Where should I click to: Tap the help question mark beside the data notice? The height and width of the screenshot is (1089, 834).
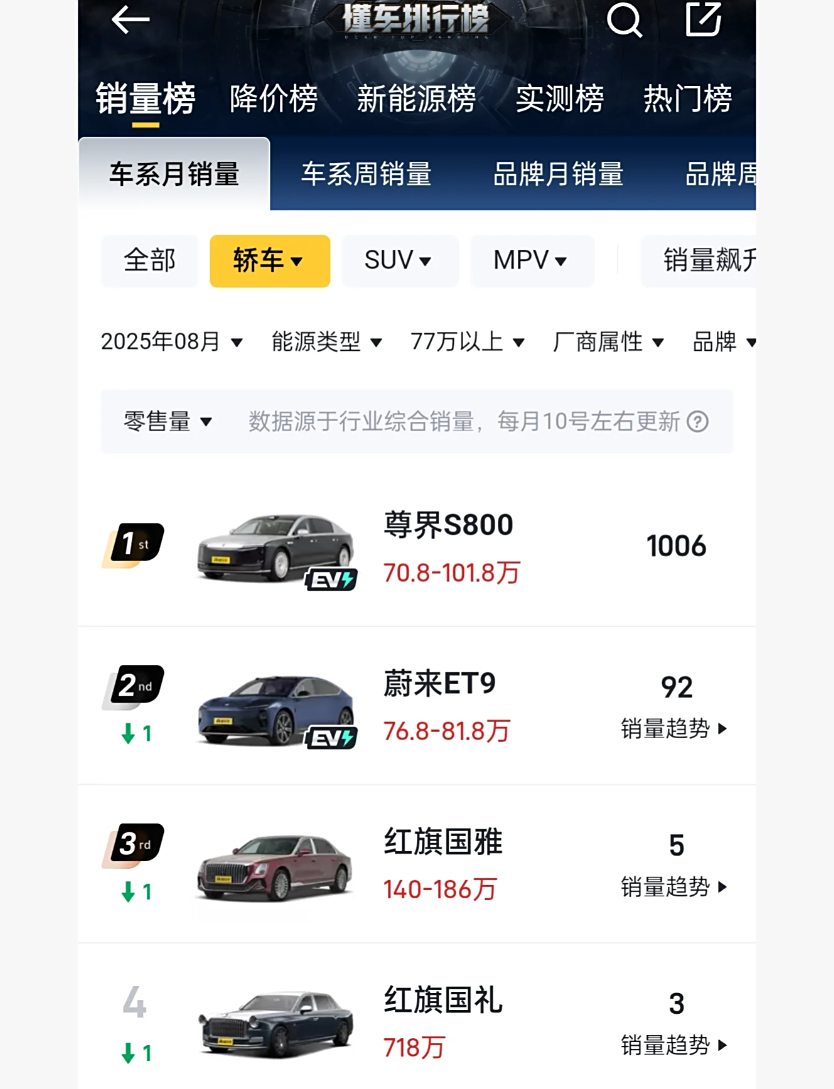697,421
